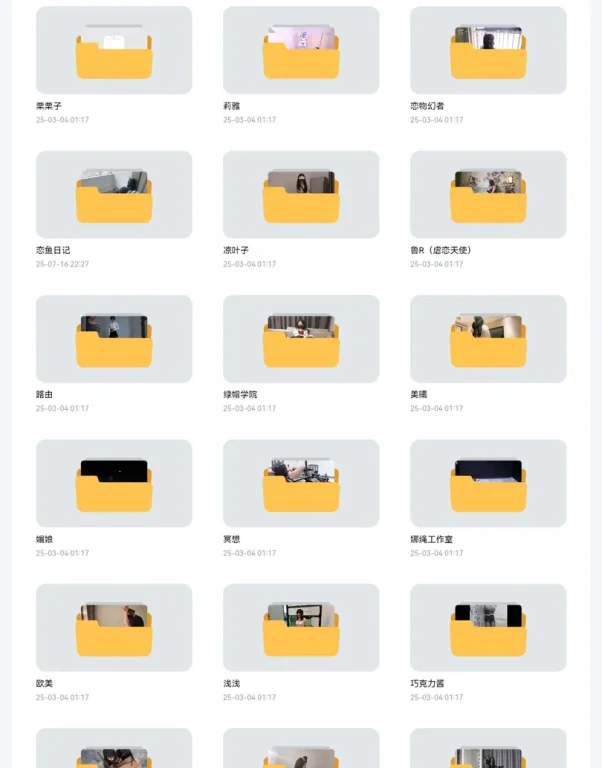
Task: Open the 恋鱼日记 folder
Action: [114, 195]
